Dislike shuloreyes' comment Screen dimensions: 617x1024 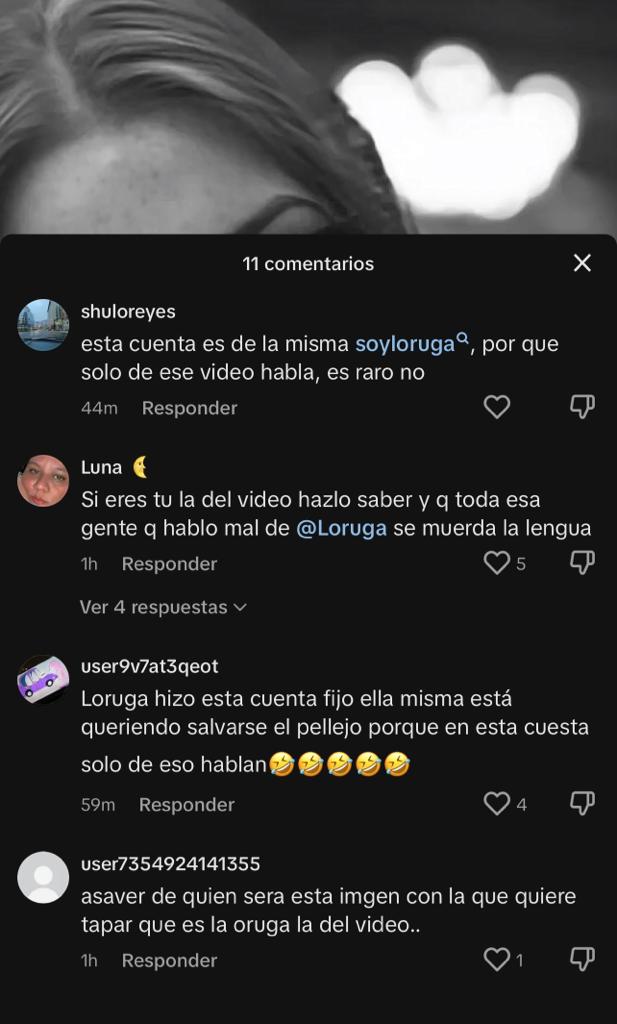tap(582, 407)
